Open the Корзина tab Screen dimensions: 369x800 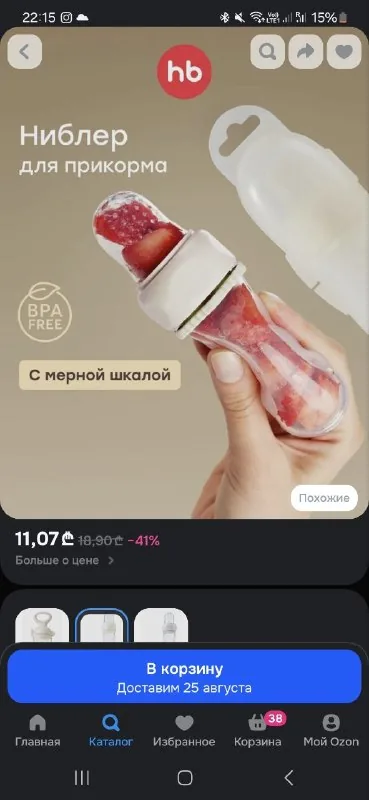(258, 731)
